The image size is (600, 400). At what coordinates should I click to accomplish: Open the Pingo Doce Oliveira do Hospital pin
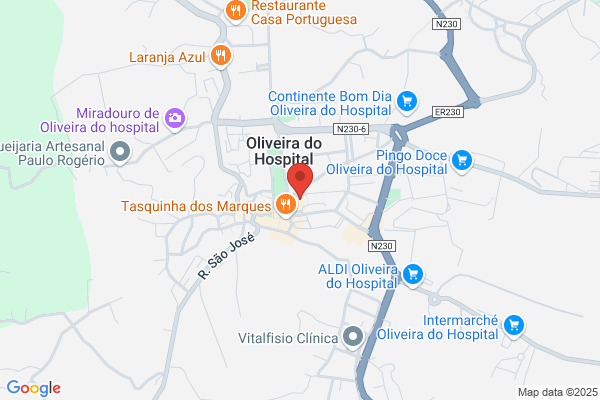(x=462, y=161)
